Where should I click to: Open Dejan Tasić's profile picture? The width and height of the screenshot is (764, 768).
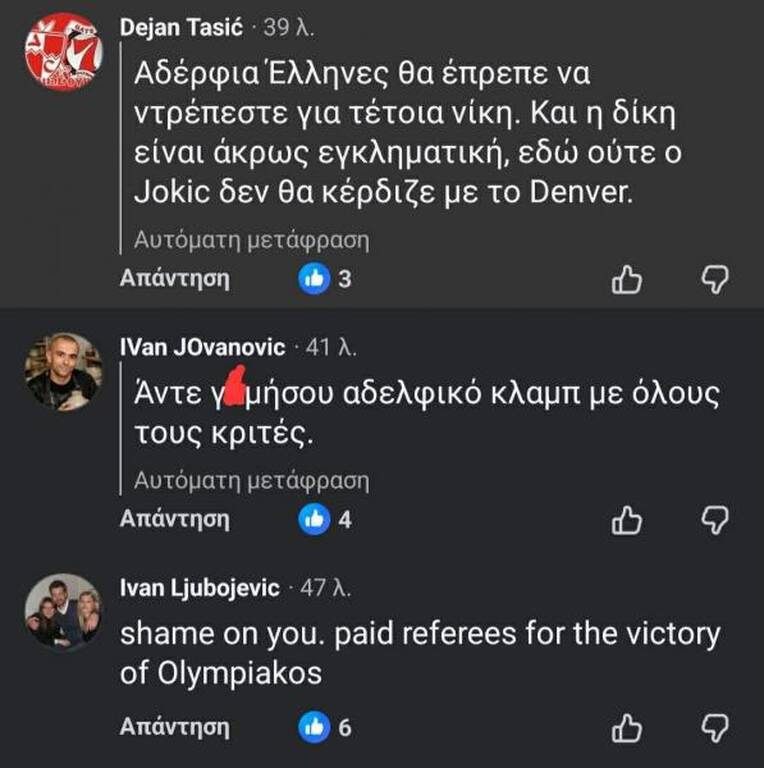pyautogui.click(x=64, y=51)
